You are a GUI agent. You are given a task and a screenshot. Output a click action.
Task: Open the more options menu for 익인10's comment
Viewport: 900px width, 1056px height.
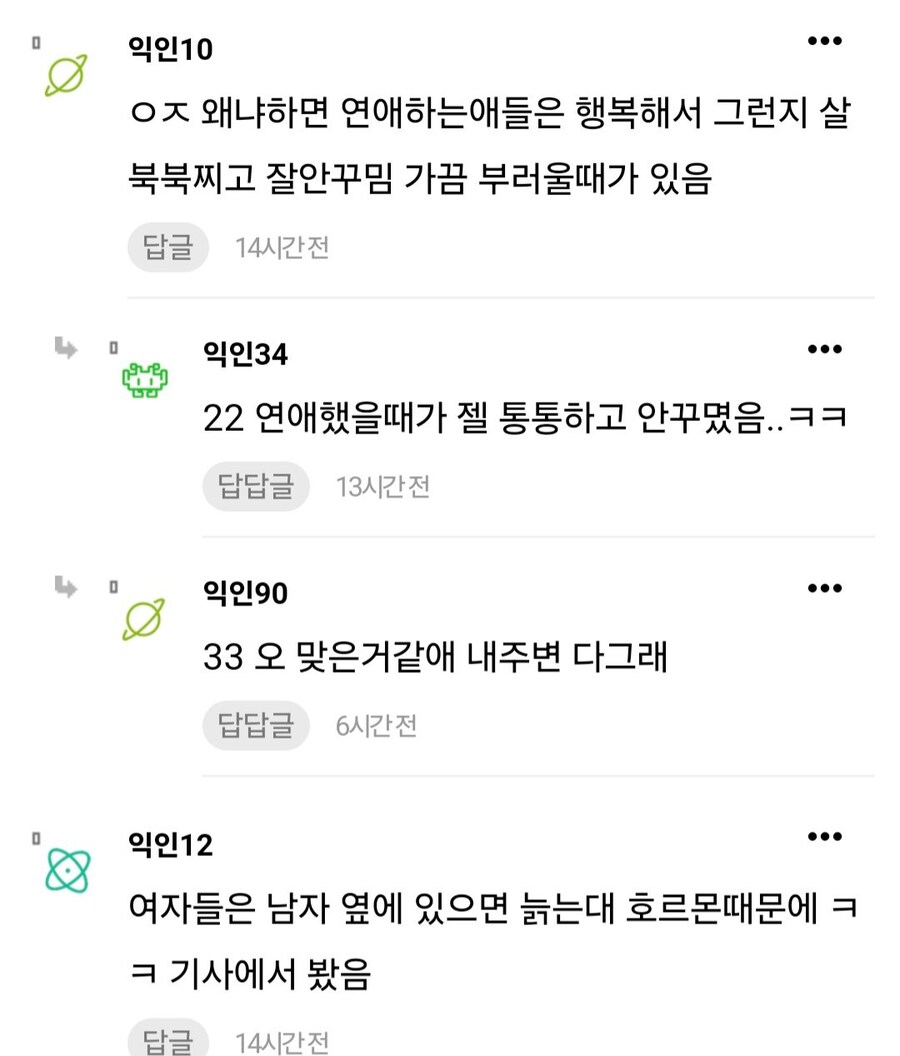(824, 42)
